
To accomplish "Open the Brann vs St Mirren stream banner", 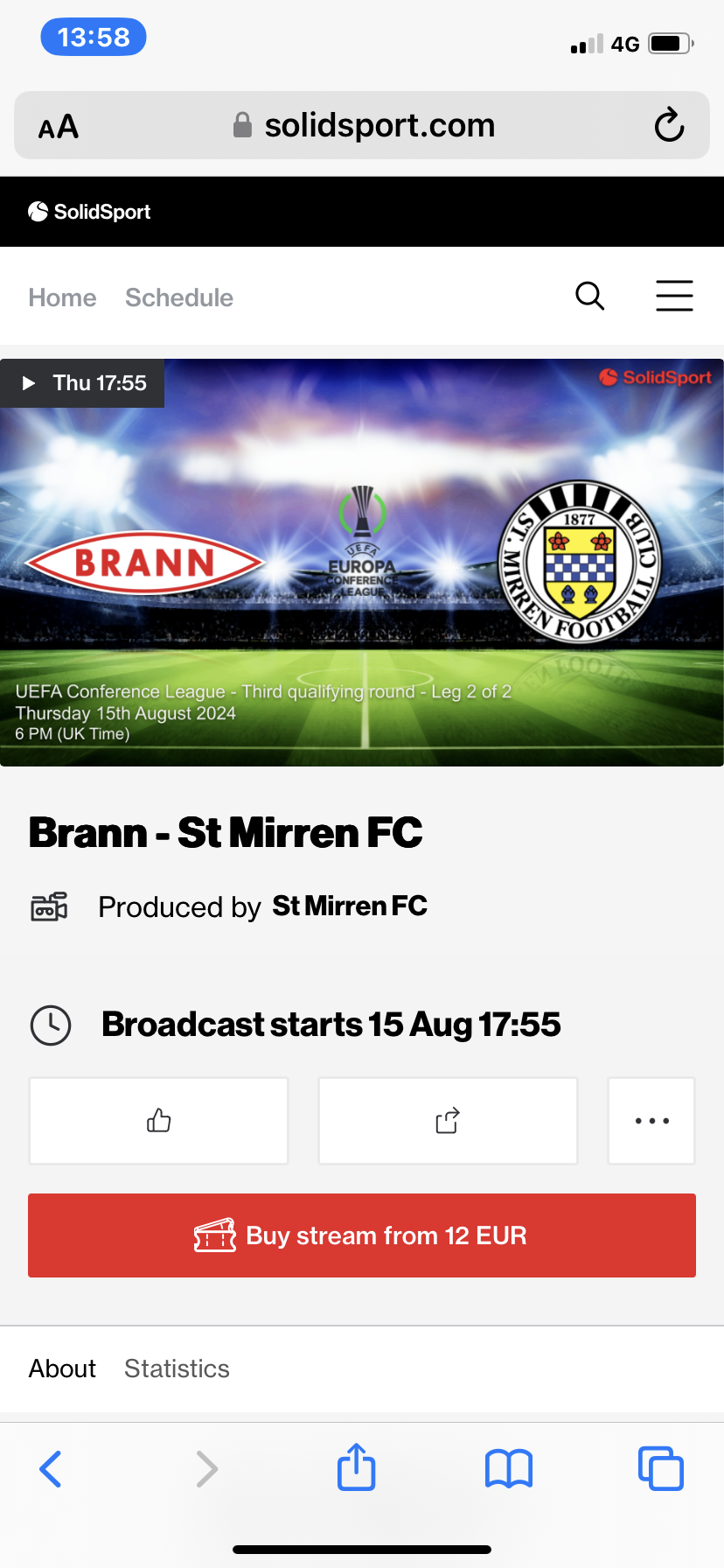I will (362, 563).
